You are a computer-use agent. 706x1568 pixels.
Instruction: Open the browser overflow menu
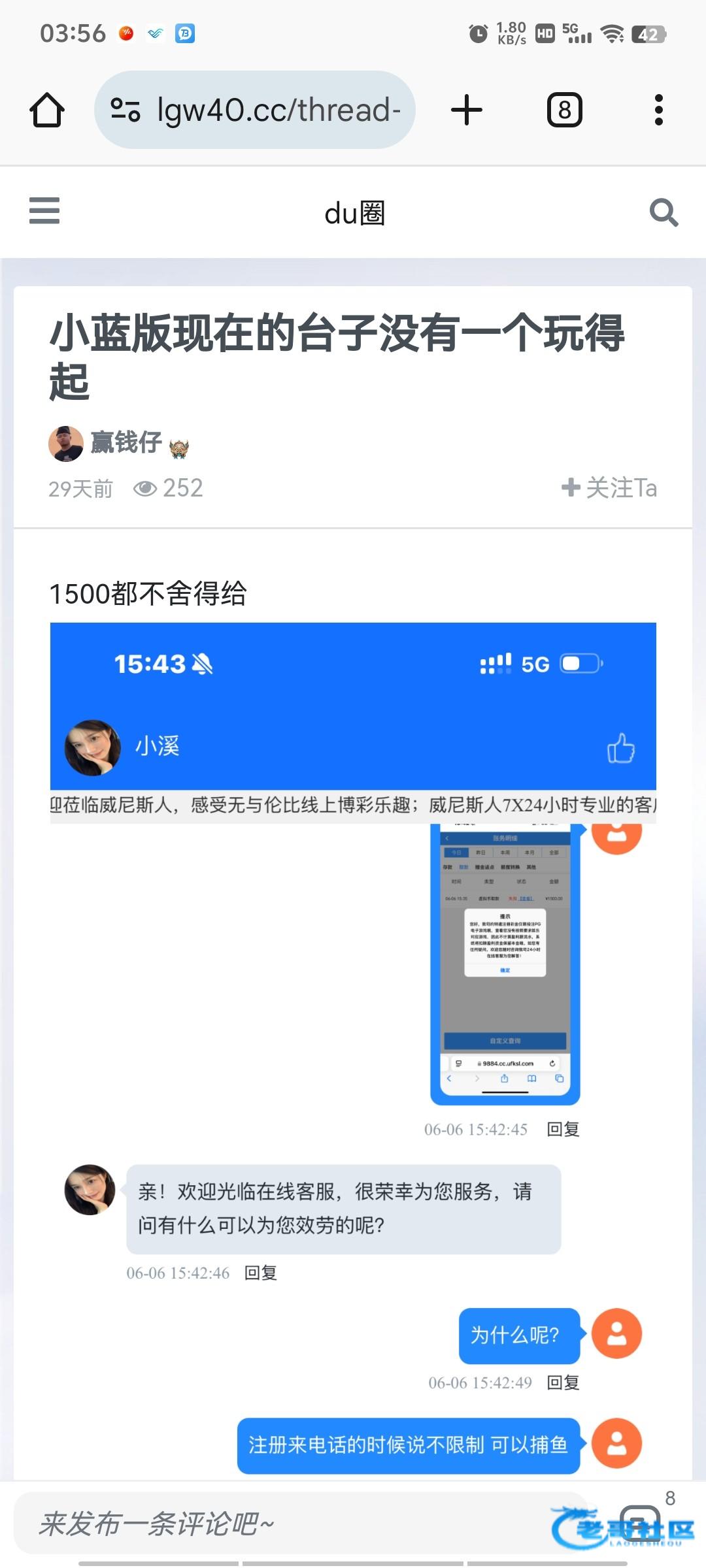pyautogui.click(x=659, y=110)
